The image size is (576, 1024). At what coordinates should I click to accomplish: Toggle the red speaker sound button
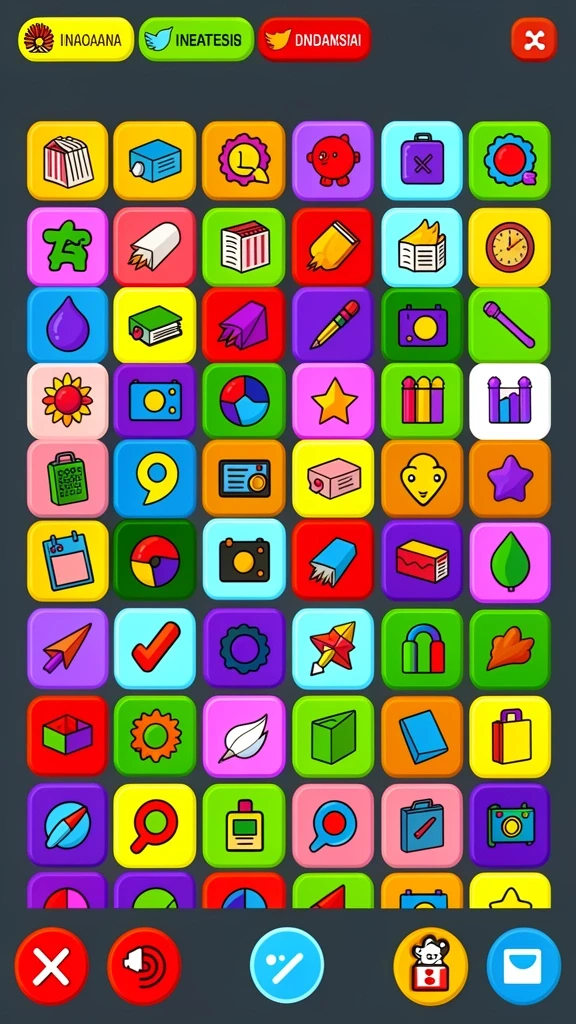tap(144, 966)
